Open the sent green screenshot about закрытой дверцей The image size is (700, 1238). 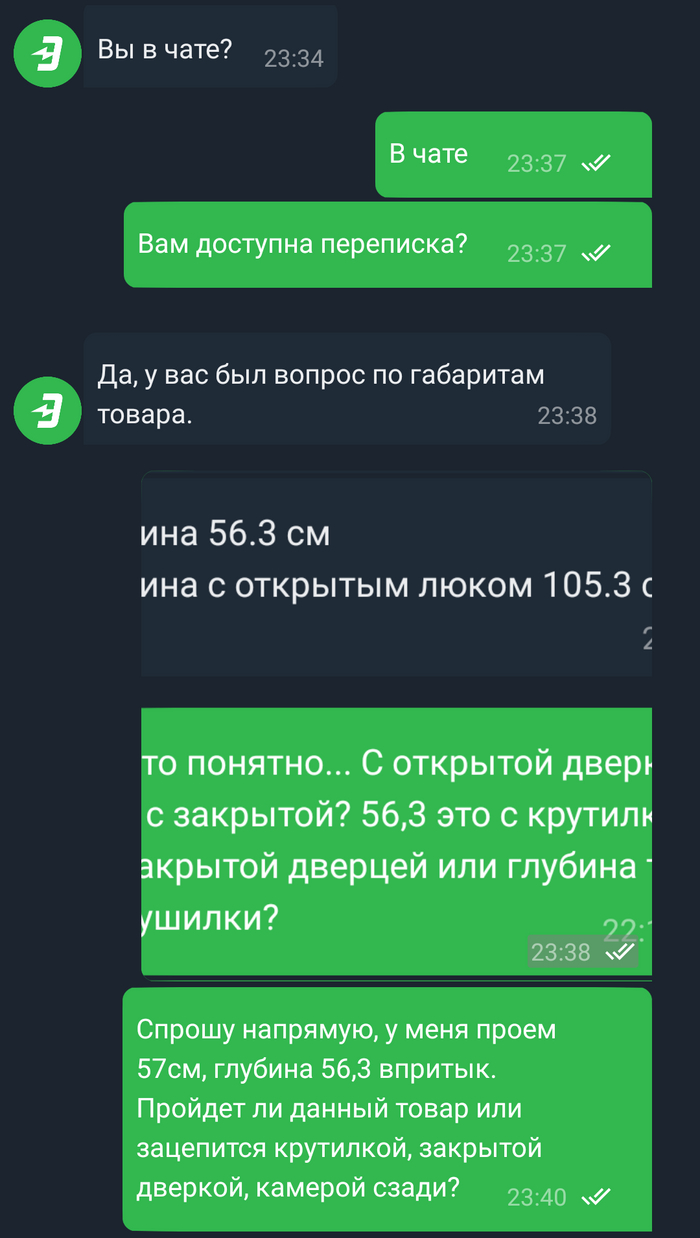(x=396, y=841)
